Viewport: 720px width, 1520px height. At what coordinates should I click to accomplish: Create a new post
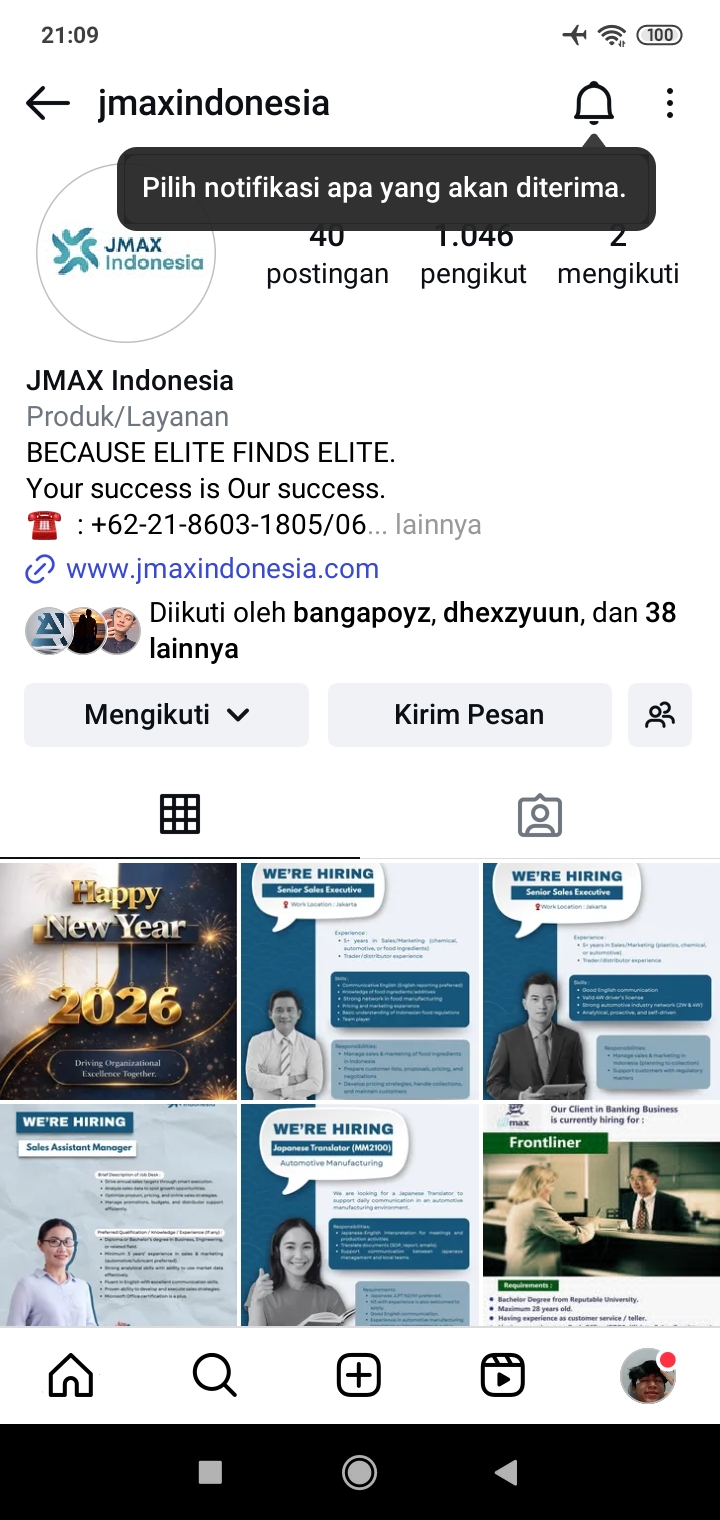pos(359,1376)
